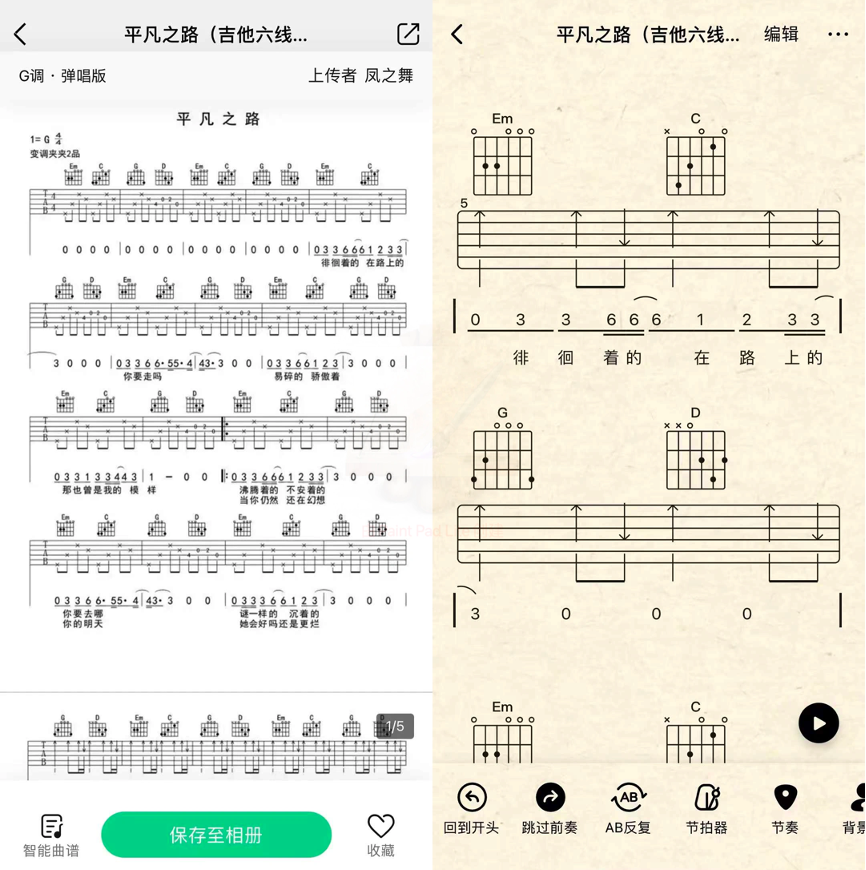This screenshot has width=866, height=870.
Task: Save the sheet with 保存至相册
Action: [216, 835]
